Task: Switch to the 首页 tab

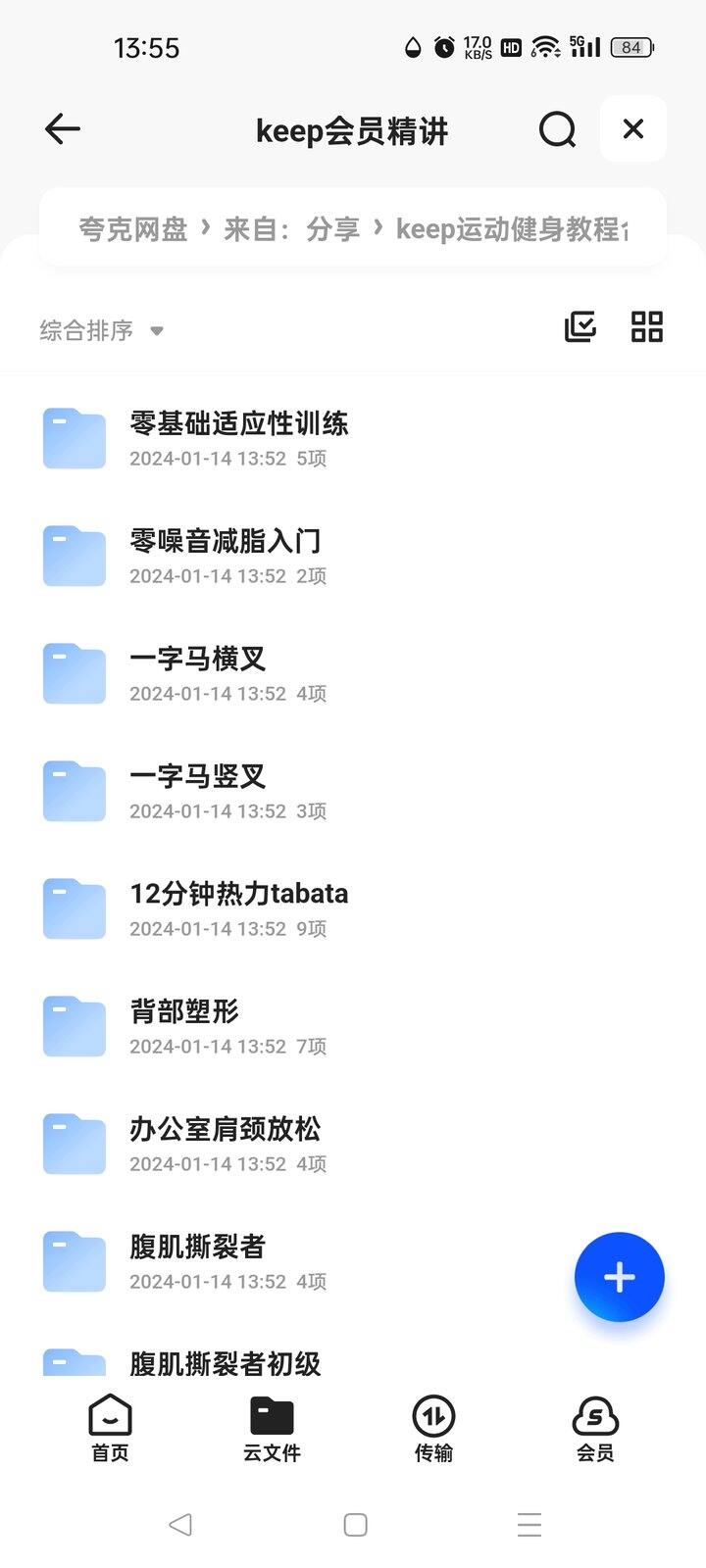Action: tap(110, 1429)
